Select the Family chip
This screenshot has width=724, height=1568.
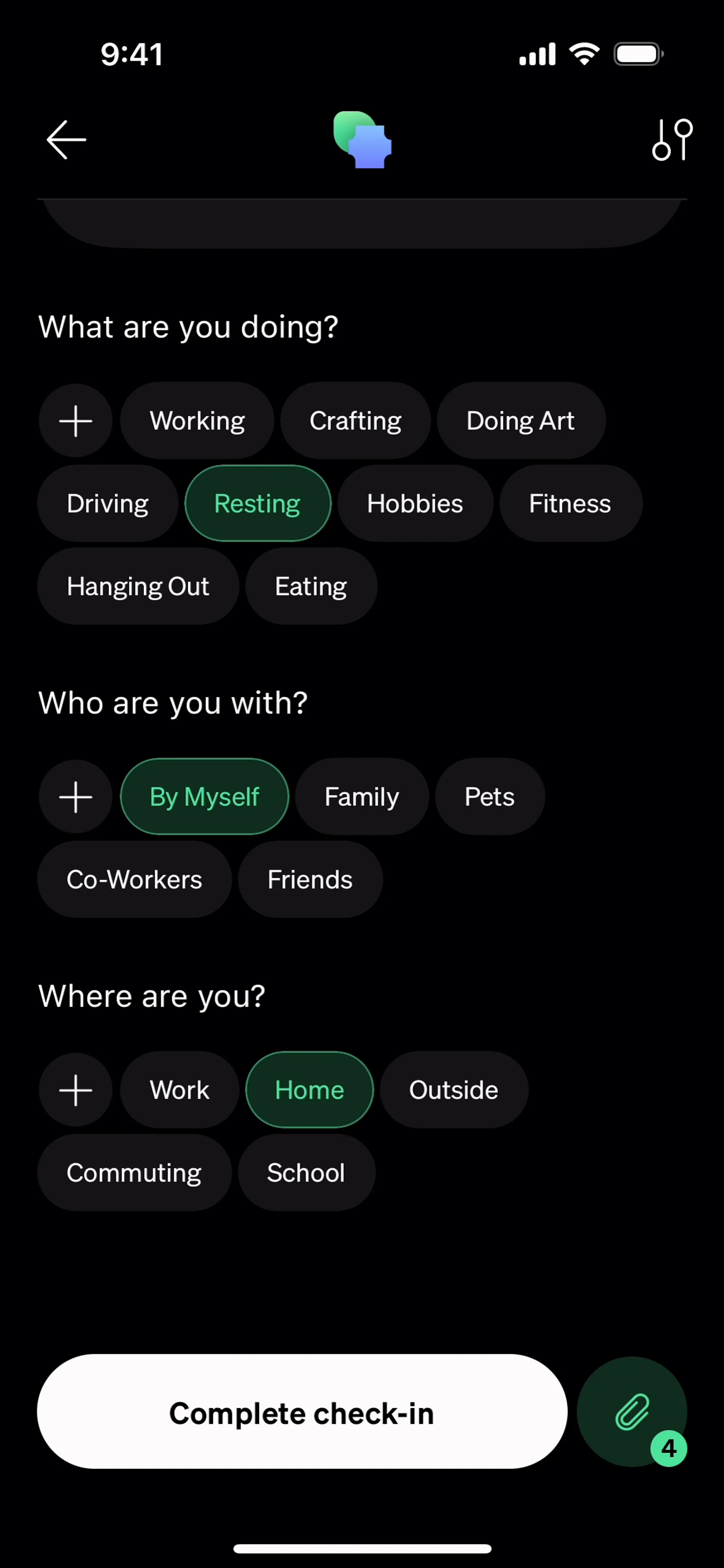click(362, 797)
